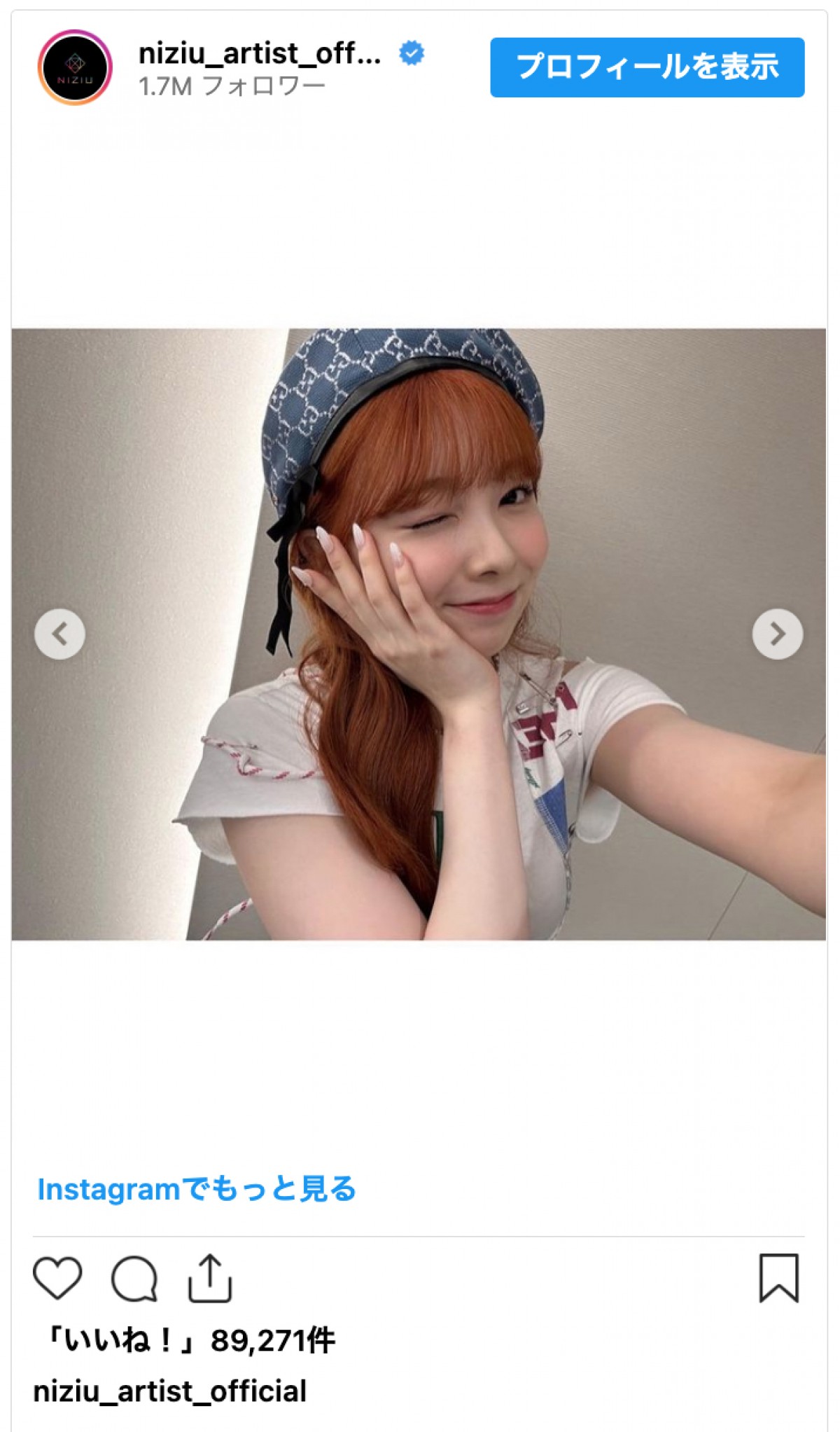The height and width of the screenshot is (1432, 840).
Task: Like this post with the heart icon
Action: (x=57, y=1278)
